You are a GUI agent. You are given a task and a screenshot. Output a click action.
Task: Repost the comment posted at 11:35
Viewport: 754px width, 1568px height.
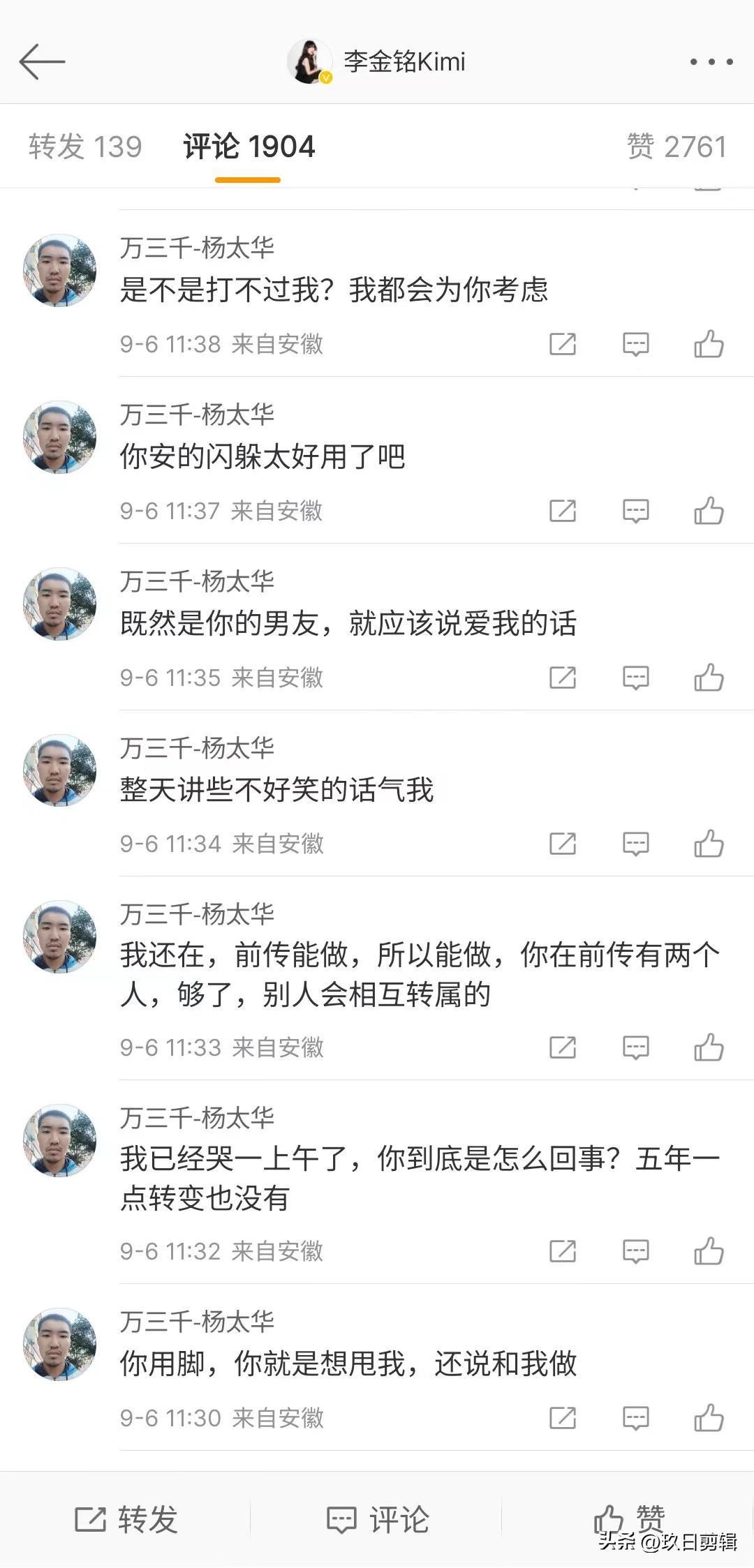click(563, 678)
